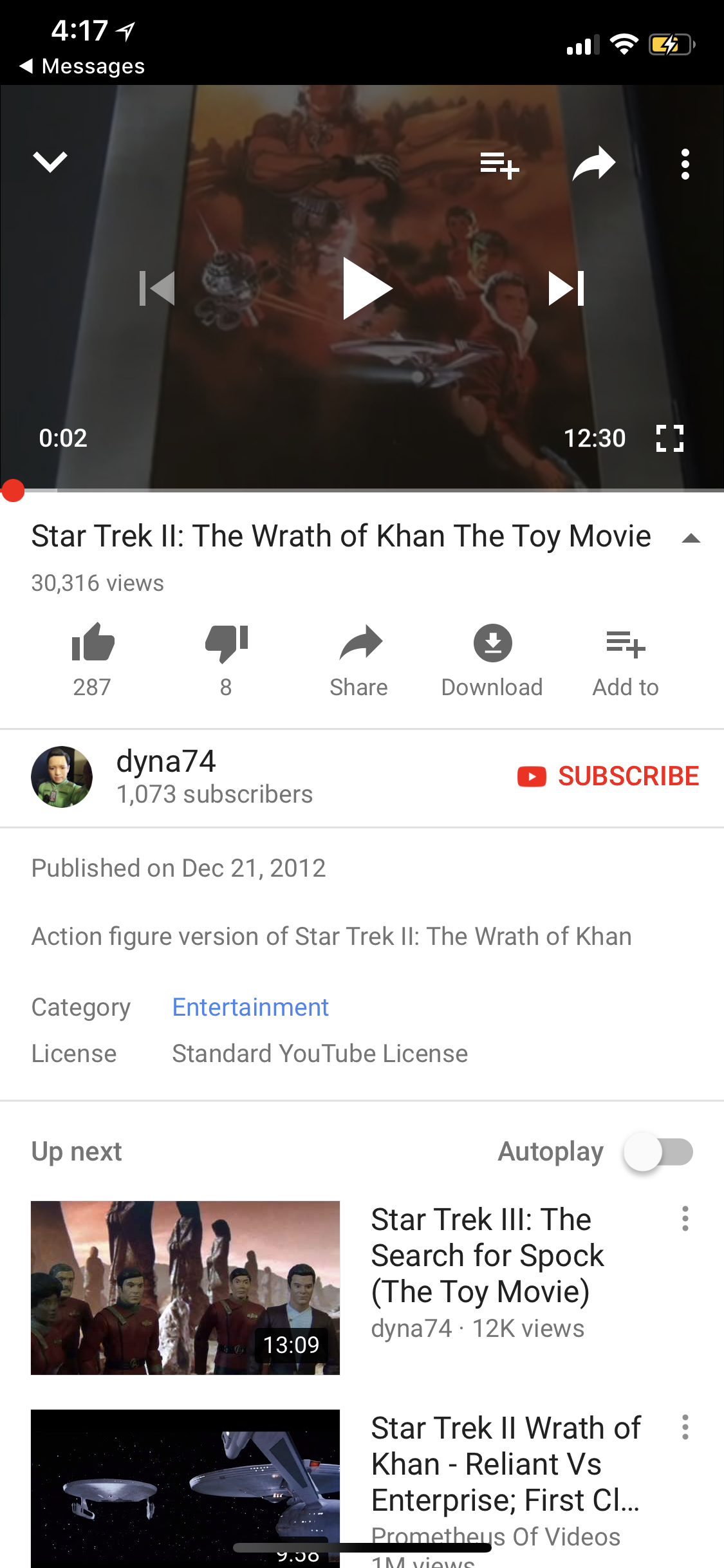Minimize the video player with down chevron
724x1568 pixels.
click(50, 162)
